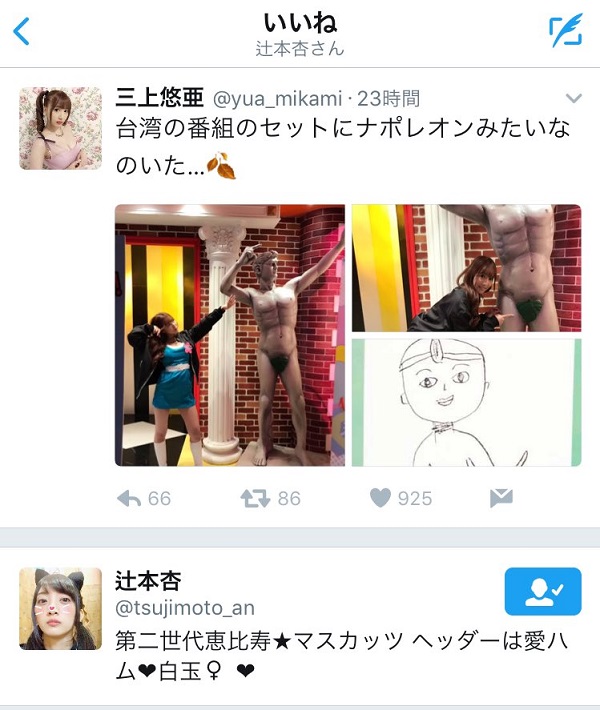Open the large statue photo

(x=230, y=335)
